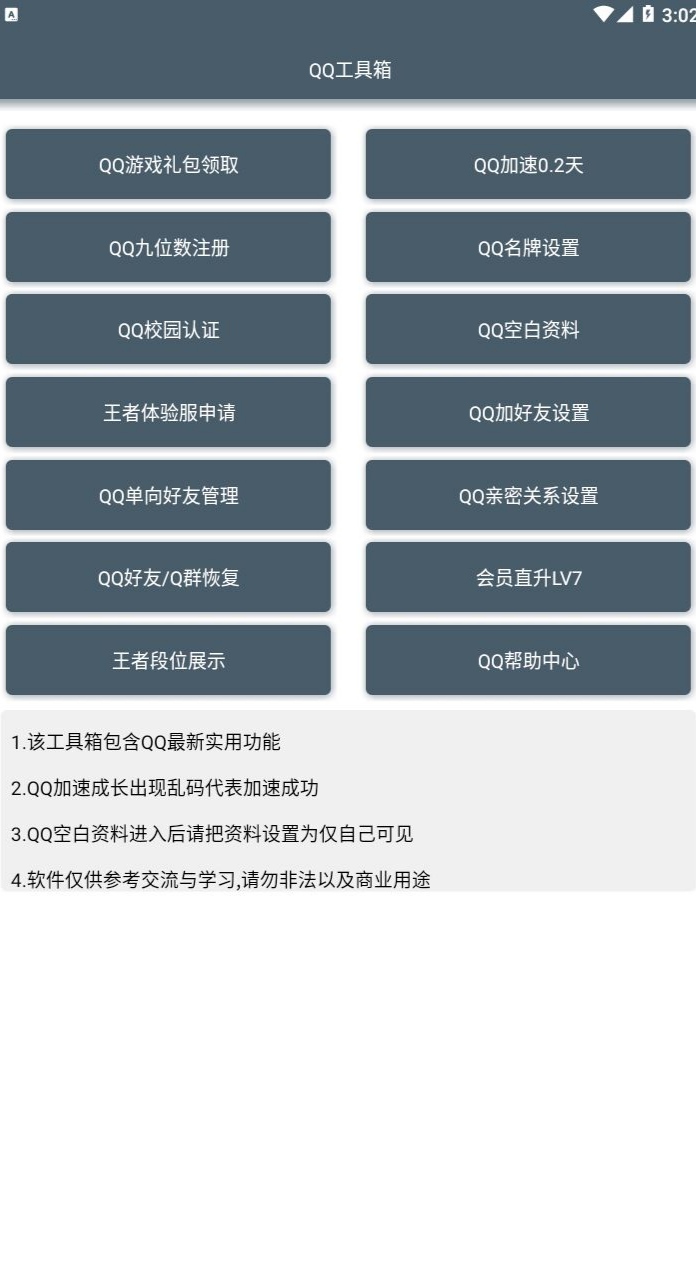Viewport: 696px width, 1280px height.
Task: Open QQ亲密关系设置
Action: 528,495
